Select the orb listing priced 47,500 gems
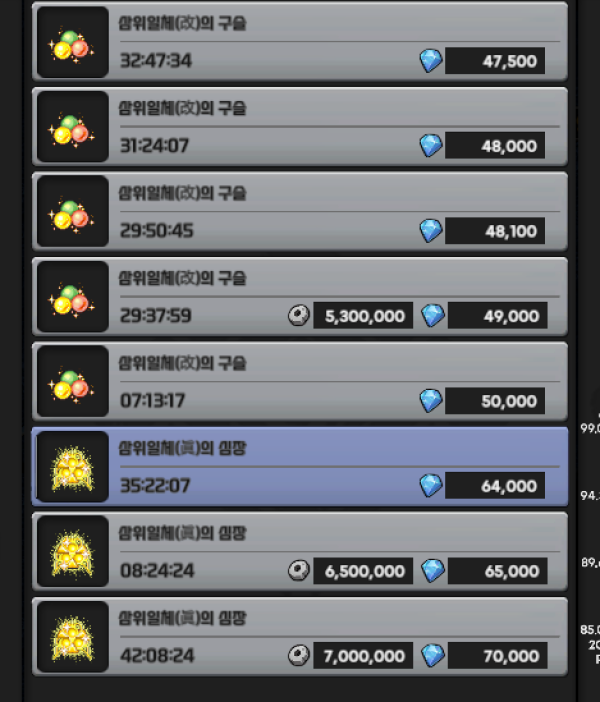Image resolution: width=600 pixels, height=702 pixels. (300, 42)
